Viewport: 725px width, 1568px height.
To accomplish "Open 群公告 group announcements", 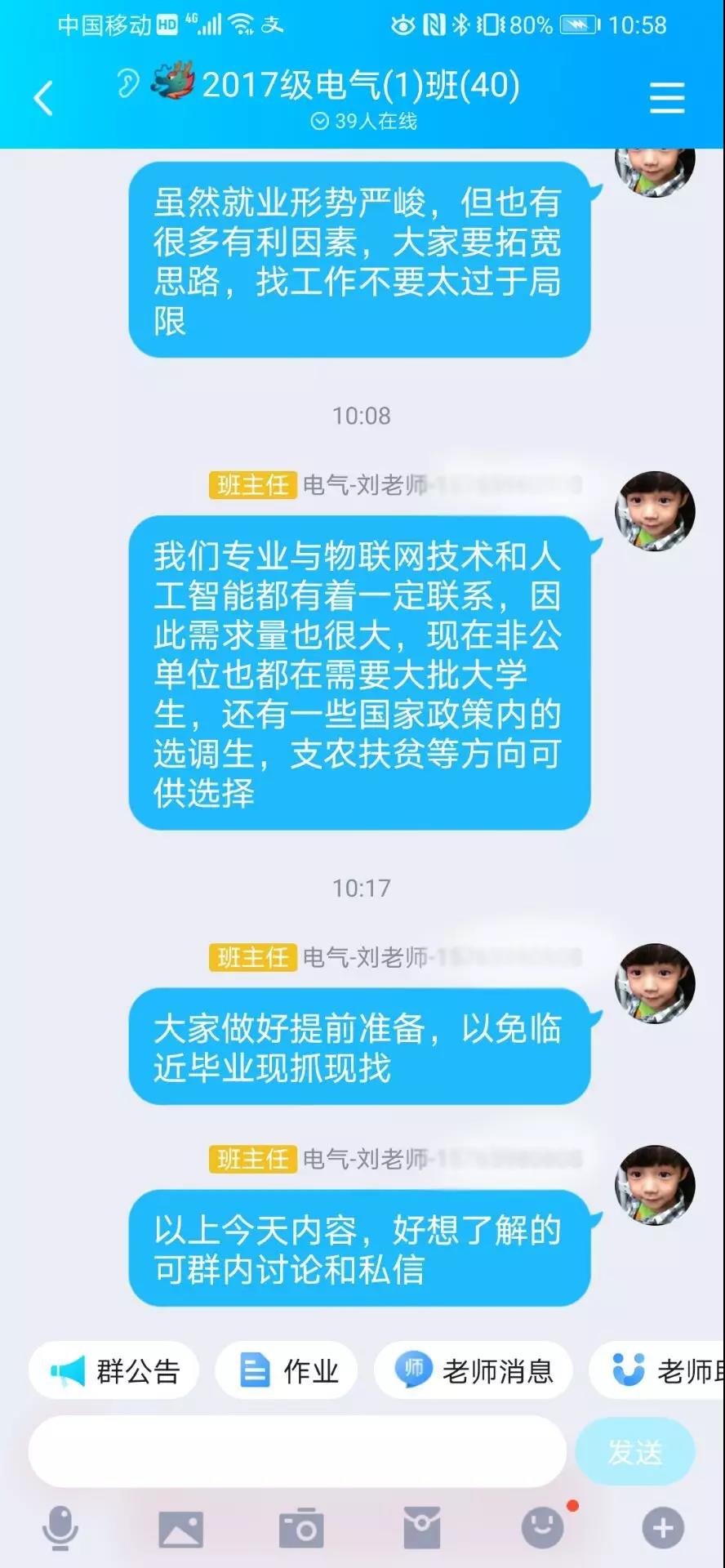I will click(114, 1370).
